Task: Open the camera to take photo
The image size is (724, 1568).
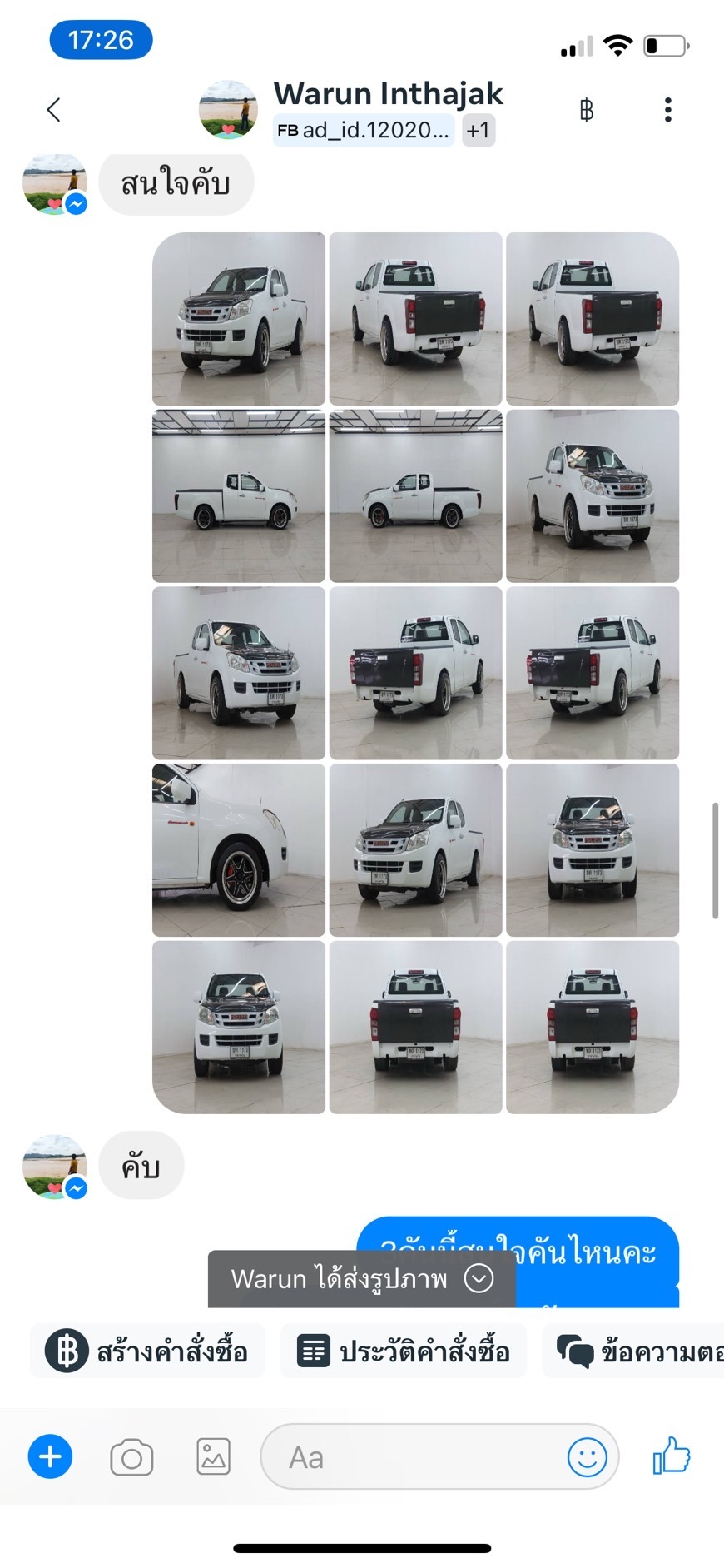Action: tap(131, 1457)
